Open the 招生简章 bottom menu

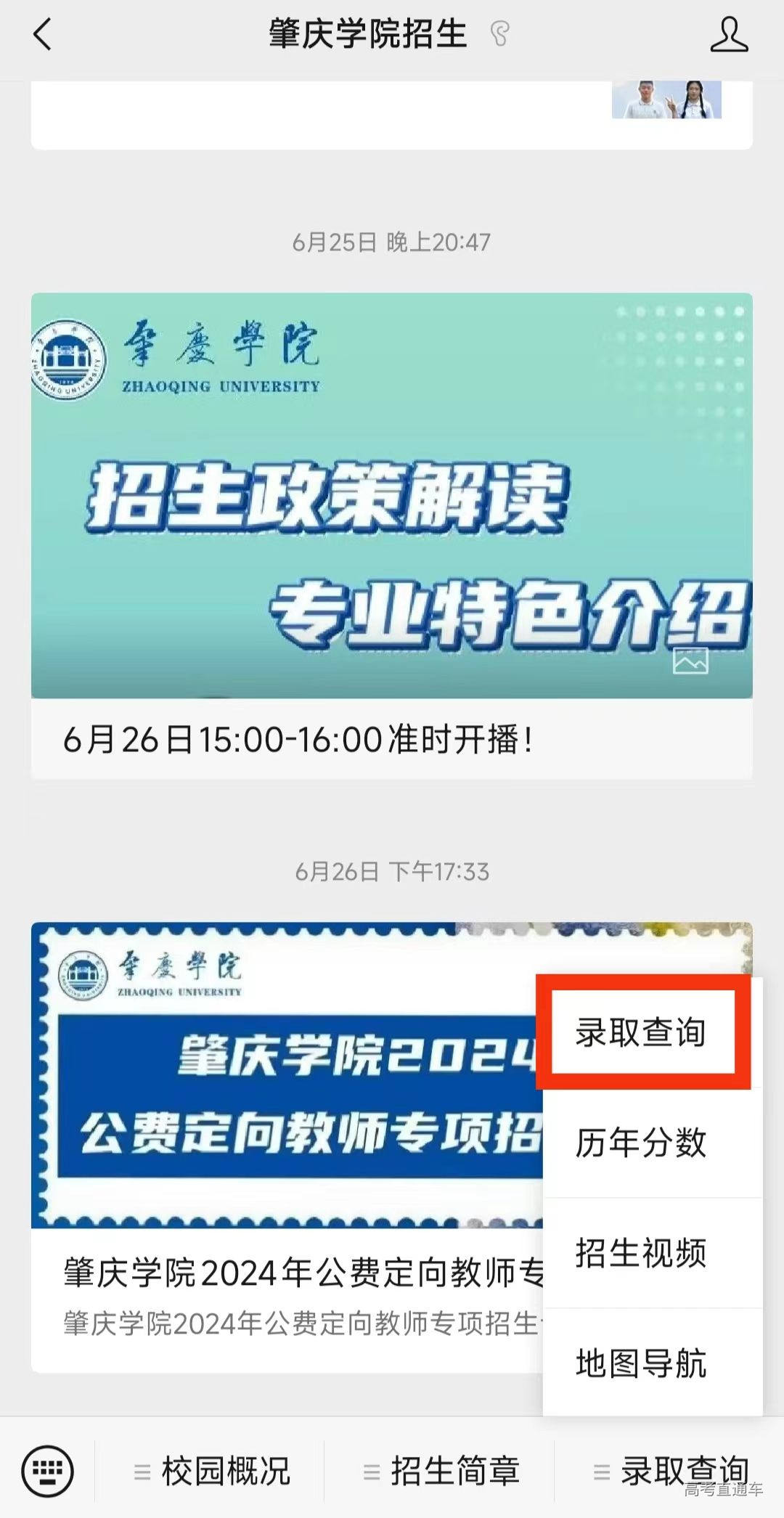point(441,1472)
